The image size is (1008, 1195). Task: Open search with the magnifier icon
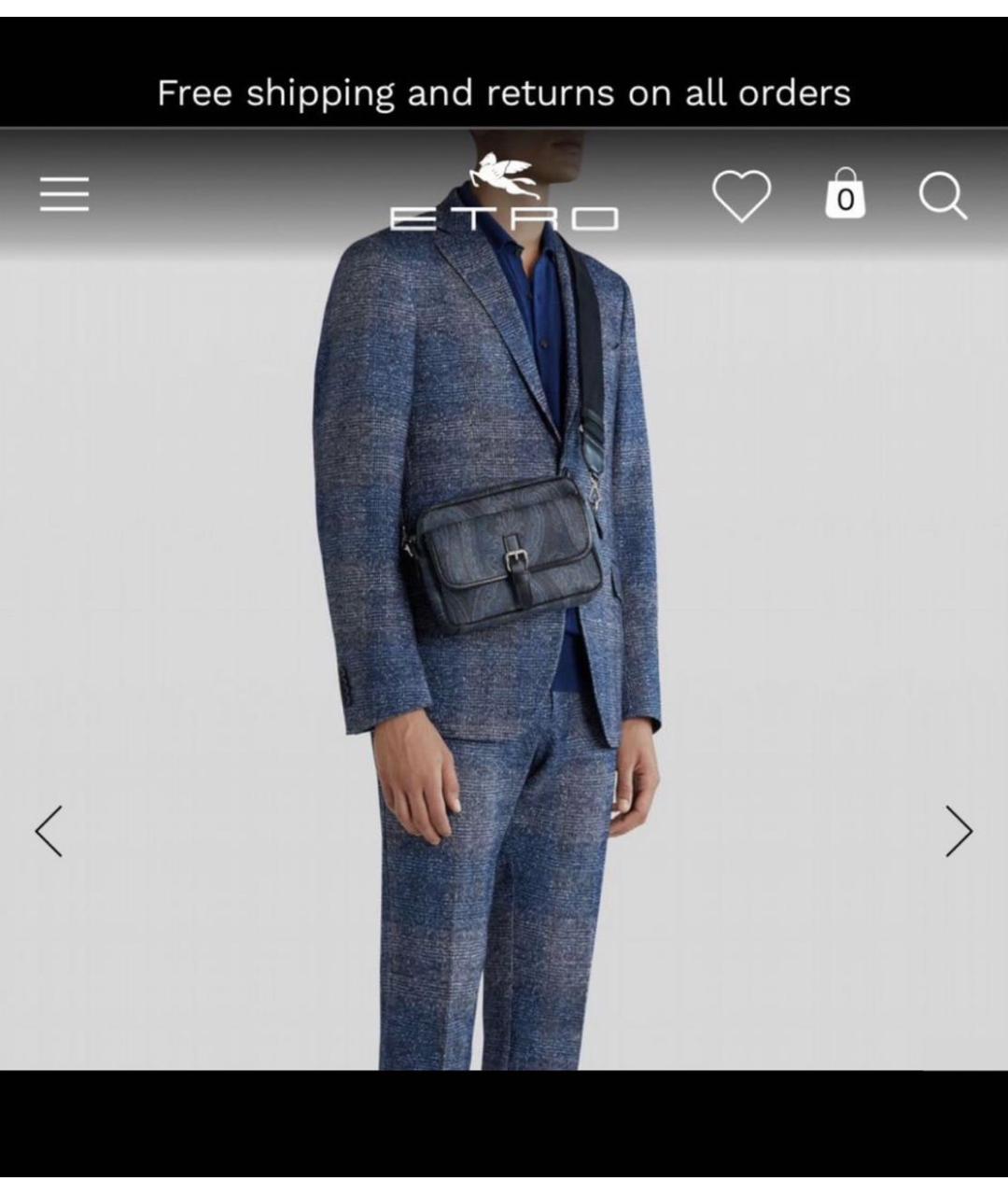[942, 195]
